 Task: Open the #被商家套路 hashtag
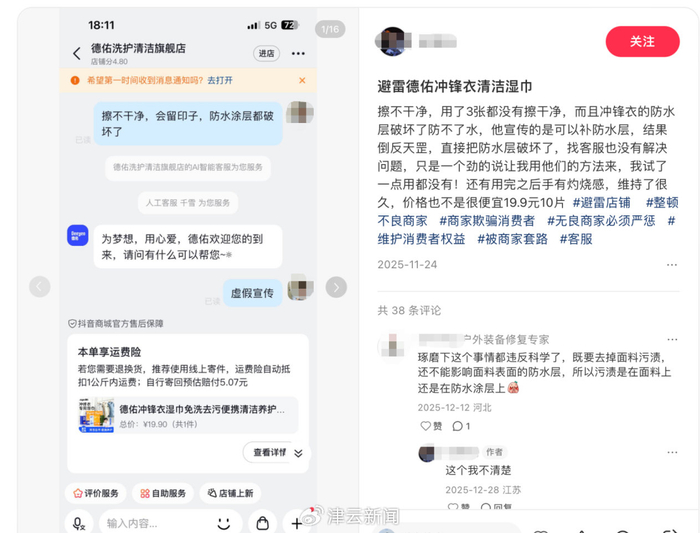click(512, 239)
